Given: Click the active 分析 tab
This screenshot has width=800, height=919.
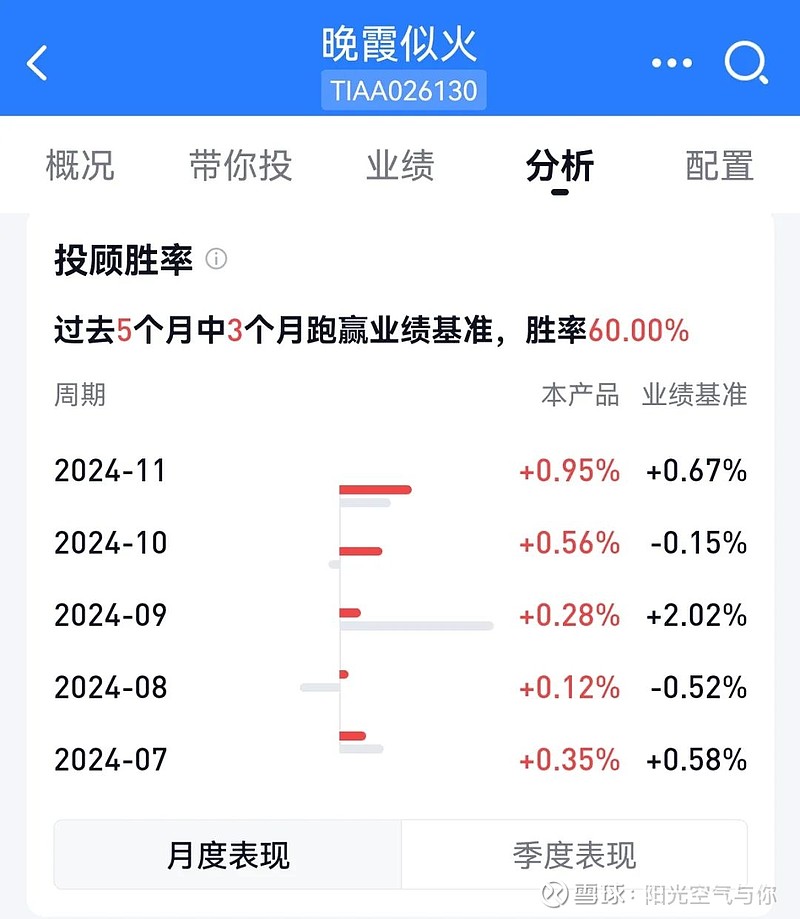Looking at the screenshot, I should 559,167.
